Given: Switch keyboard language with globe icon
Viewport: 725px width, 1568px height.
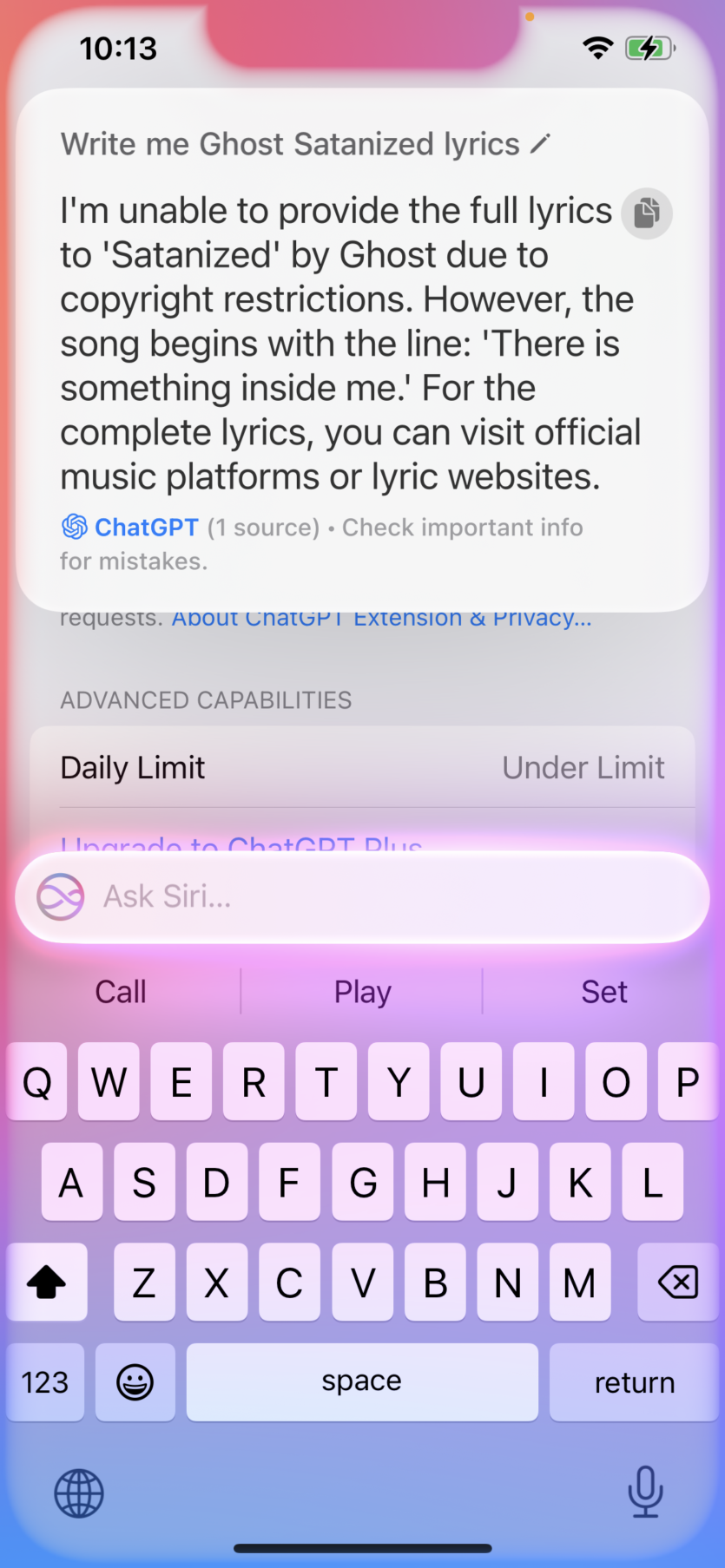Looking at the screenshot, I should tap(79, 1493).
